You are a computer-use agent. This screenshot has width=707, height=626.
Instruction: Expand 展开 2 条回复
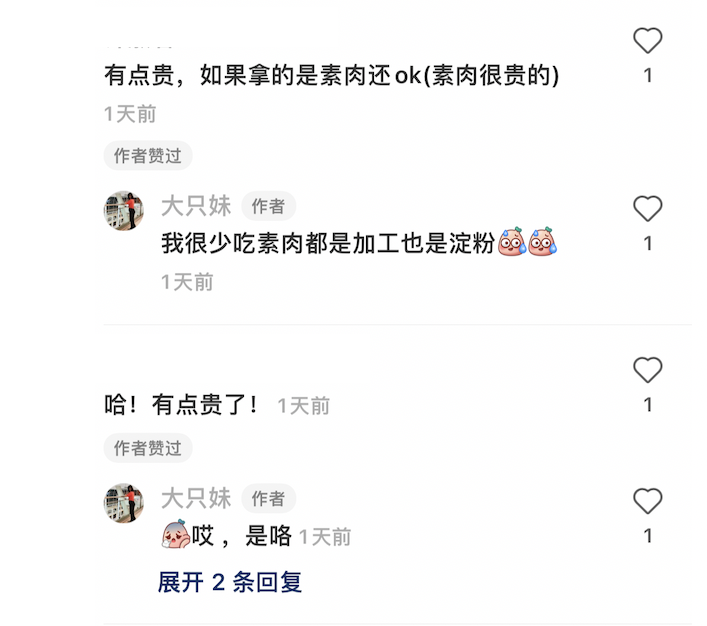point(230,583)
